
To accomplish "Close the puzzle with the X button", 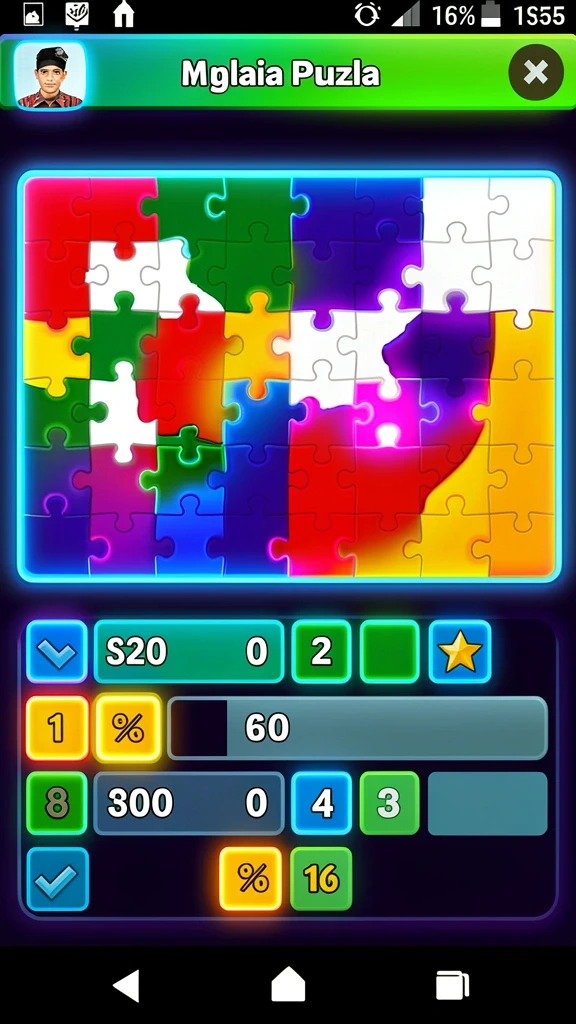I will (x=536, y=72).
